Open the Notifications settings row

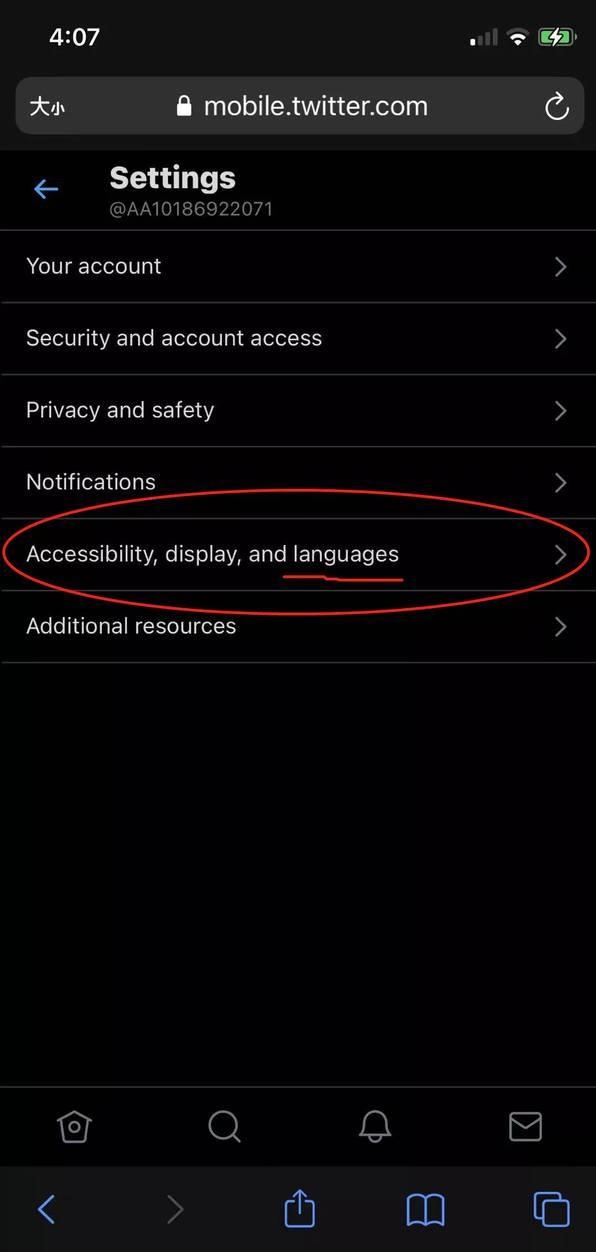[298, 483]
